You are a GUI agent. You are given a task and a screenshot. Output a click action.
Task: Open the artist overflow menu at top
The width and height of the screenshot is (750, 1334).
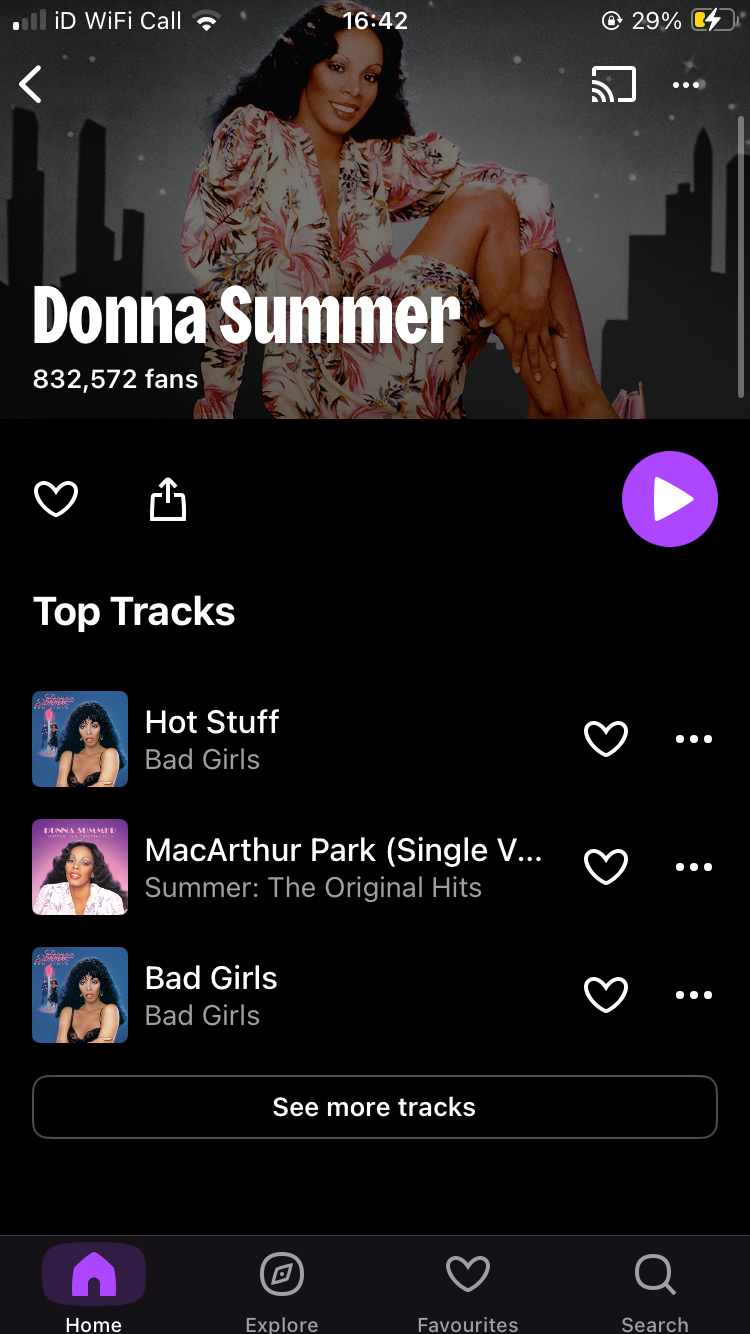pyautogui.click(x=686, y=85)
